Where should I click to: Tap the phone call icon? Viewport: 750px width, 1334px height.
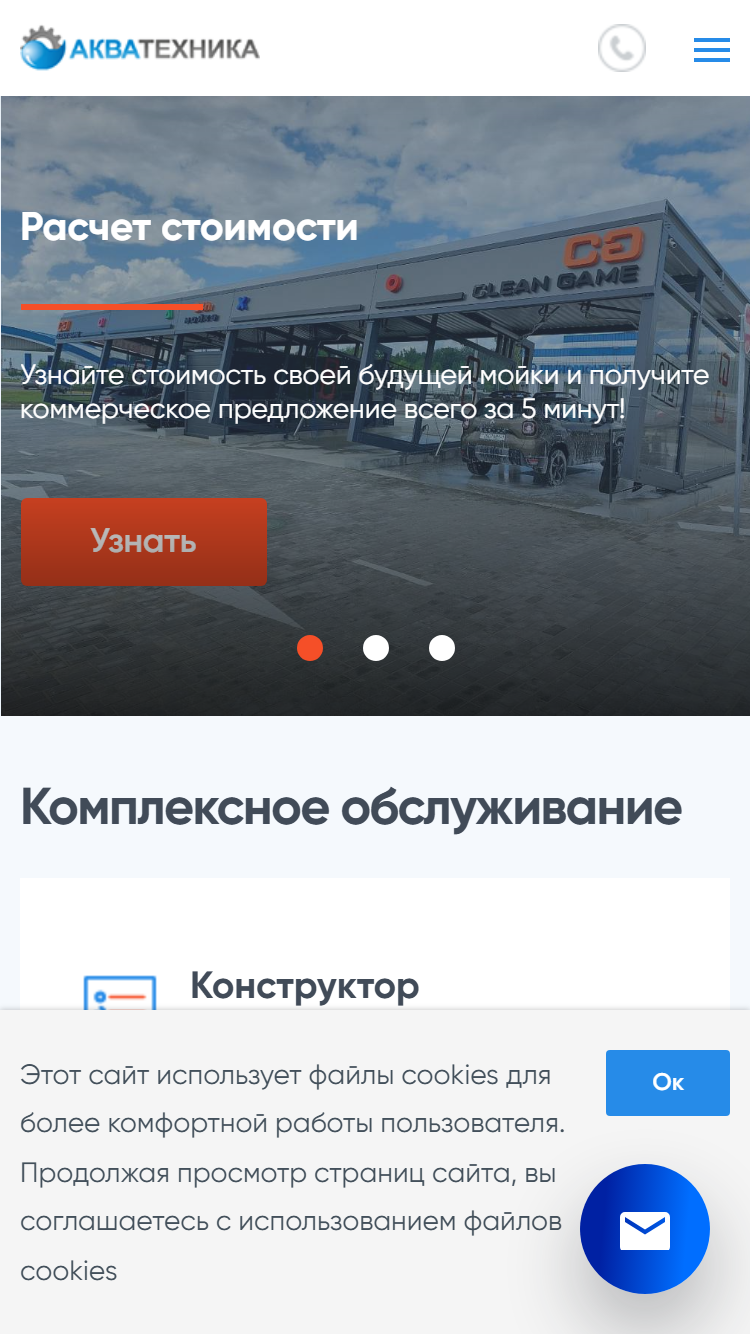pyautogui.click(x=622, y=48)
